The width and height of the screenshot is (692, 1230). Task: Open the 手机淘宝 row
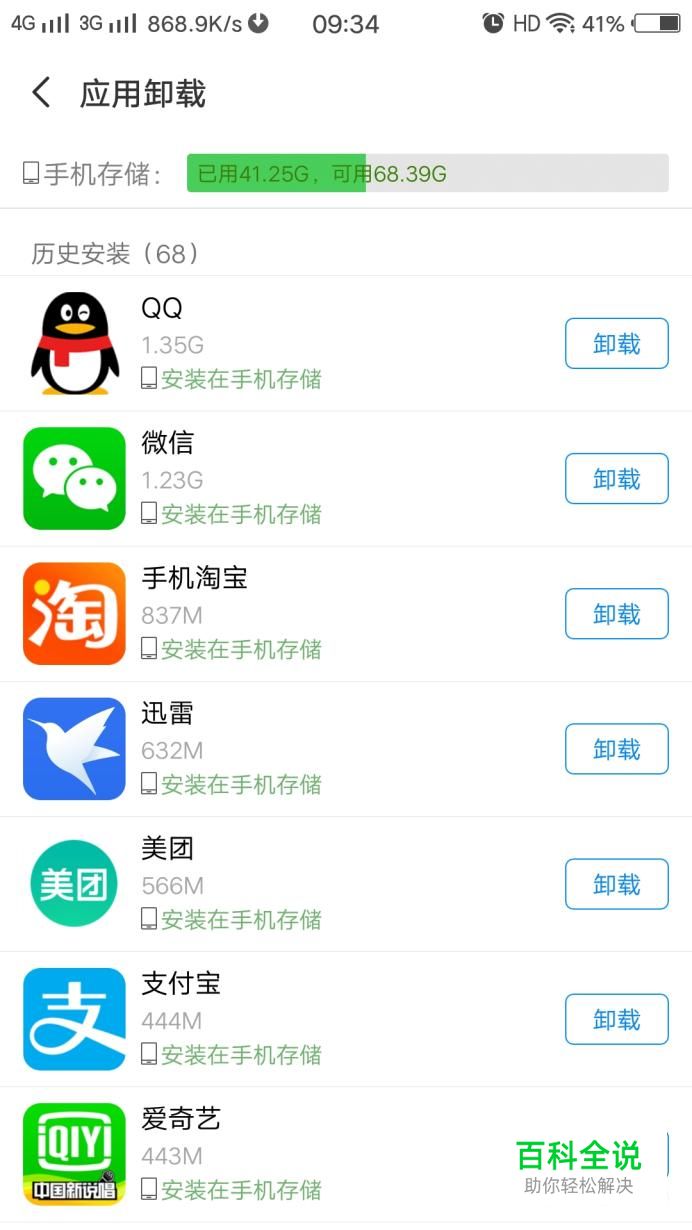(x=300, y=614)
